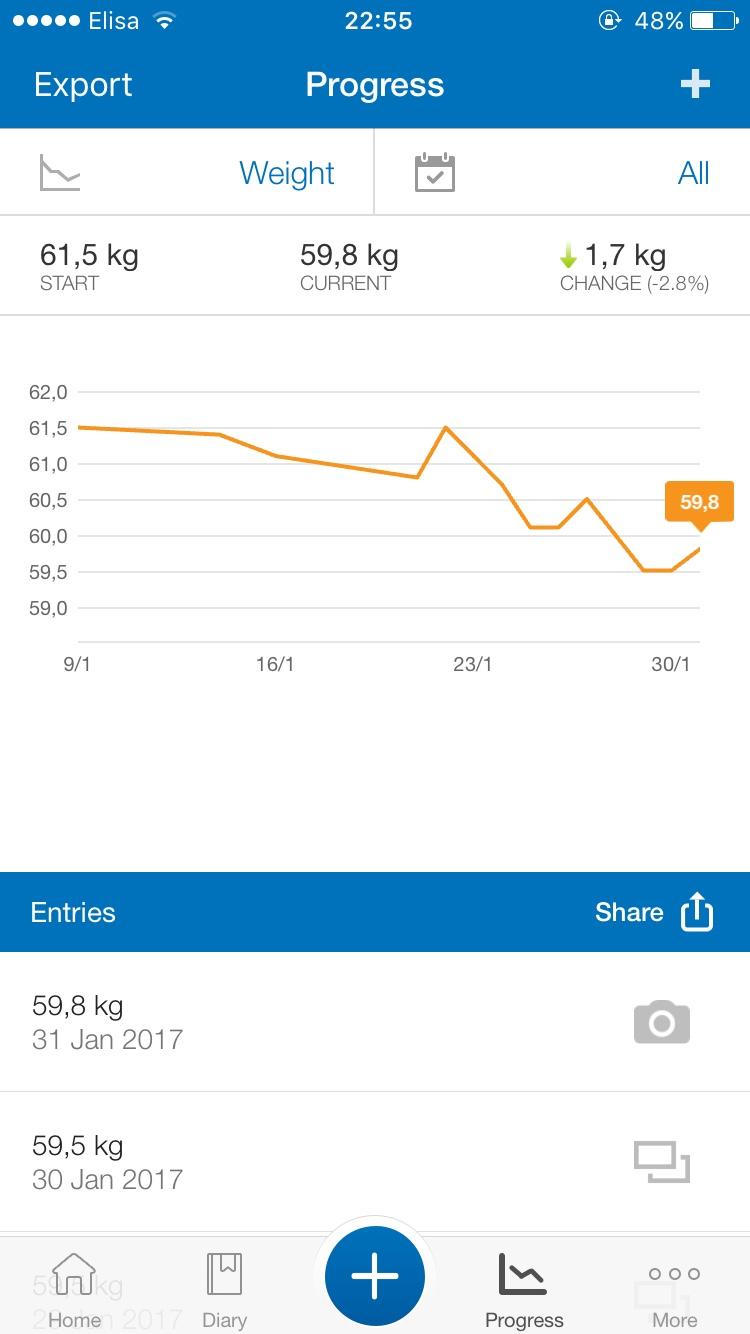Select the Progress tab
The height and width of the screenshot is (1334, 750).
click(x=524, y=1290)
